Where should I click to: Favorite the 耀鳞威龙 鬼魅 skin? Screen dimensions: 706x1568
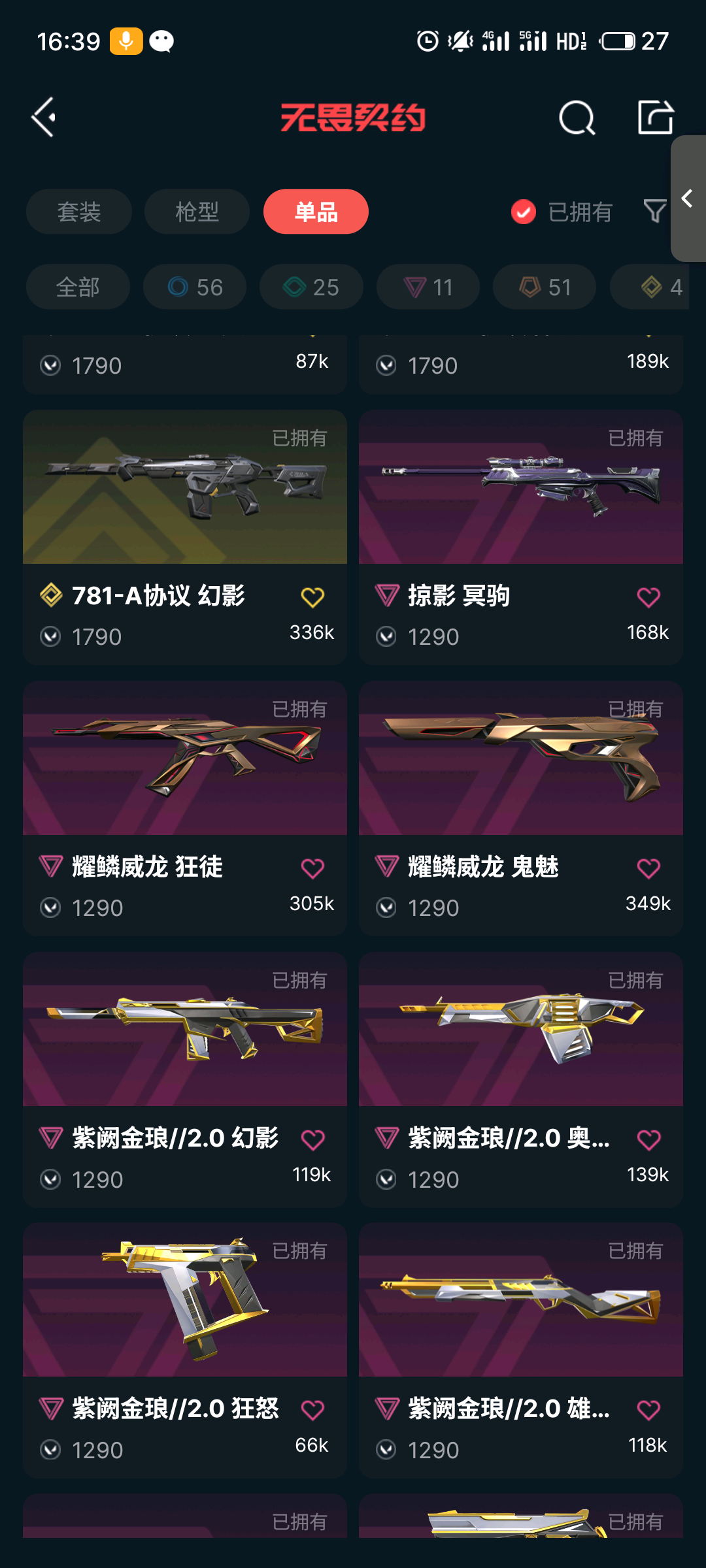click(648, 868)
